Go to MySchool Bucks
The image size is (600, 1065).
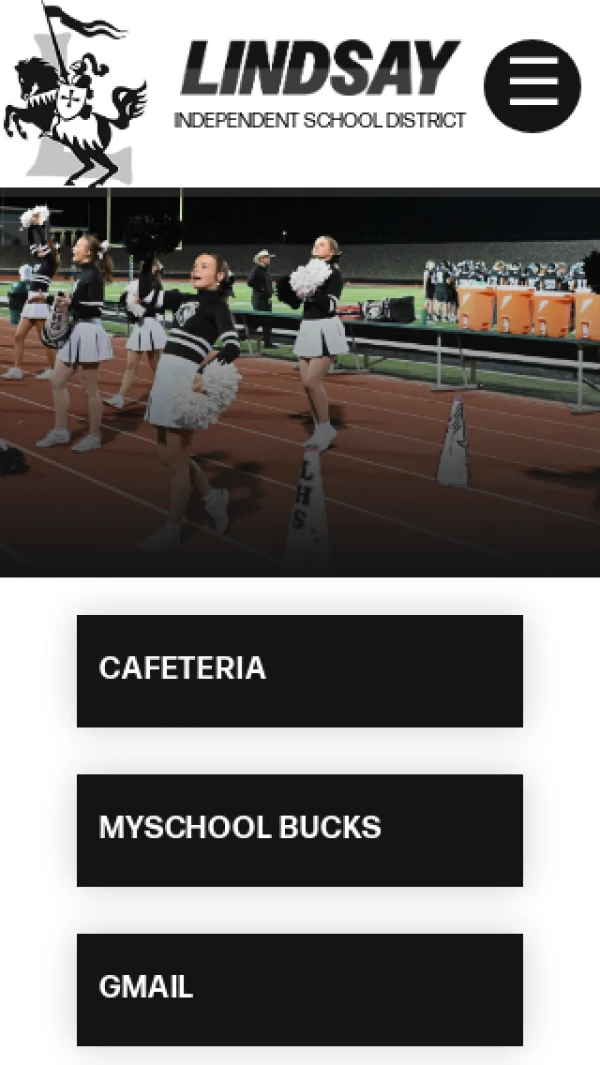[x=299, y=829]
